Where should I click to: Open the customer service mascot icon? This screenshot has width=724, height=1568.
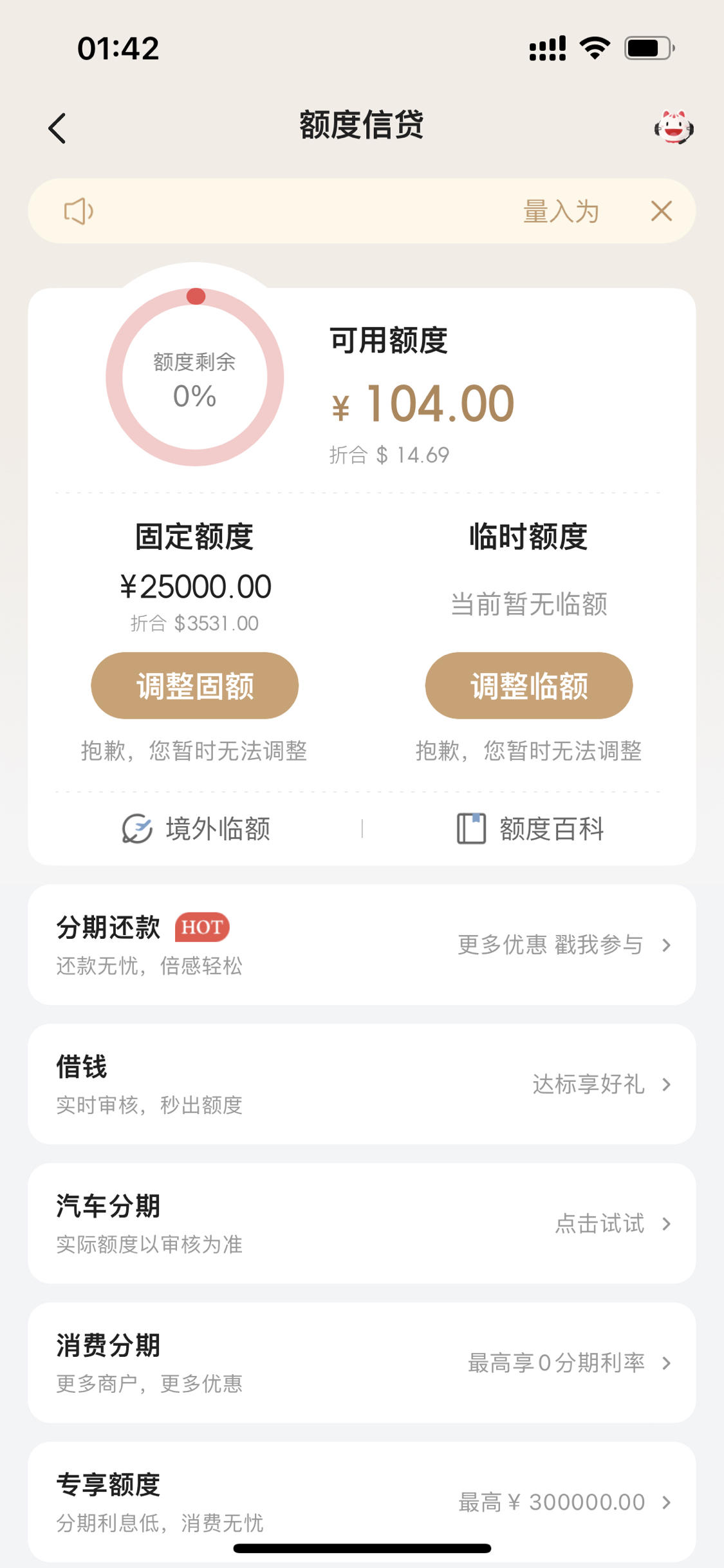(x=674, y=127)
